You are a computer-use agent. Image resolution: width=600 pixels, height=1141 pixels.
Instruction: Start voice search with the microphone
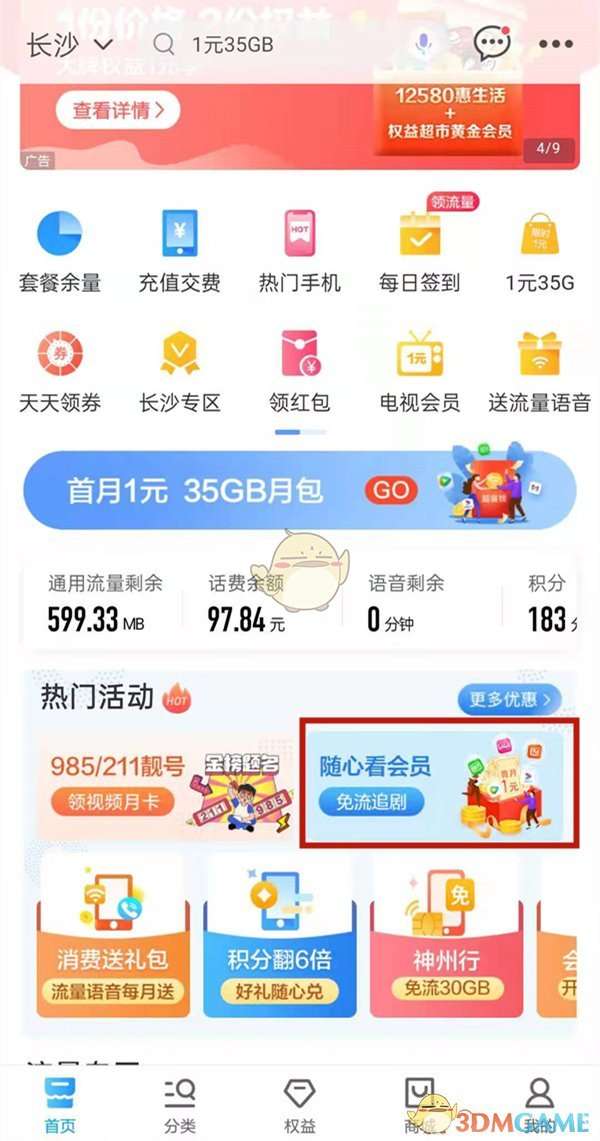coord(424,44)
